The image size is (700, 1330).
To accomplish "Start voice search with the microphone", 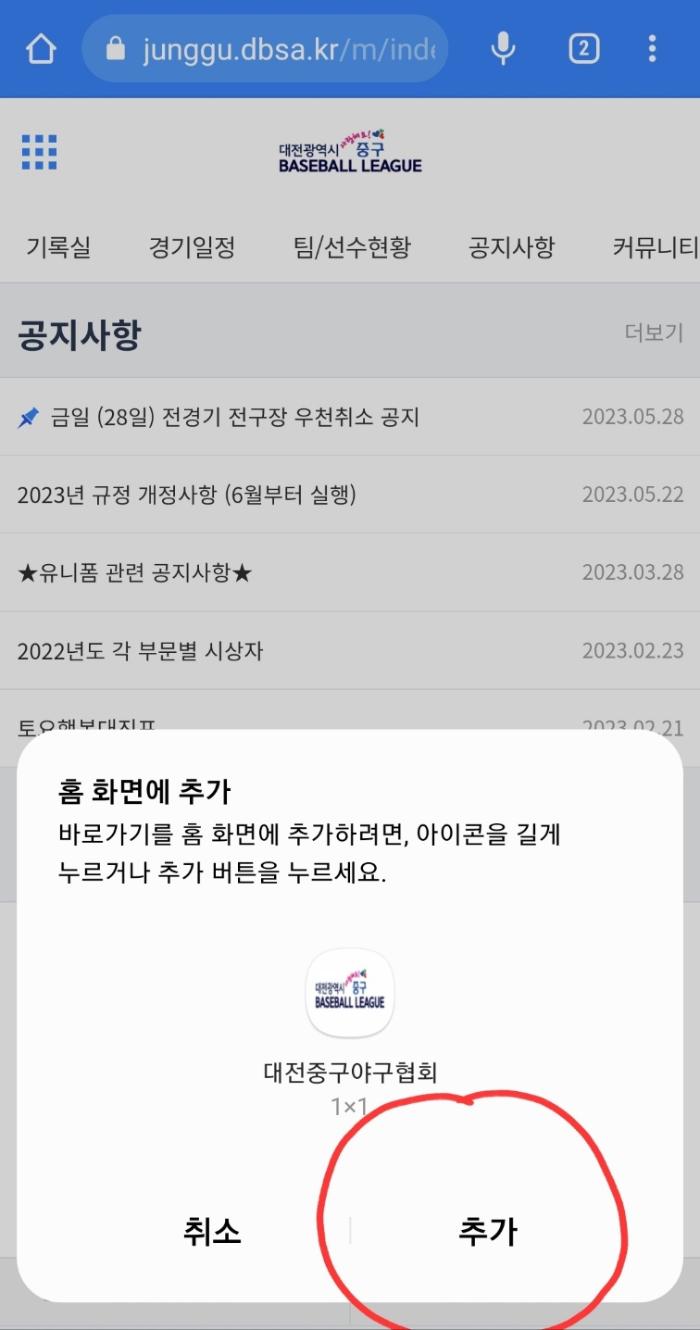I will click(x=504, y=49).
